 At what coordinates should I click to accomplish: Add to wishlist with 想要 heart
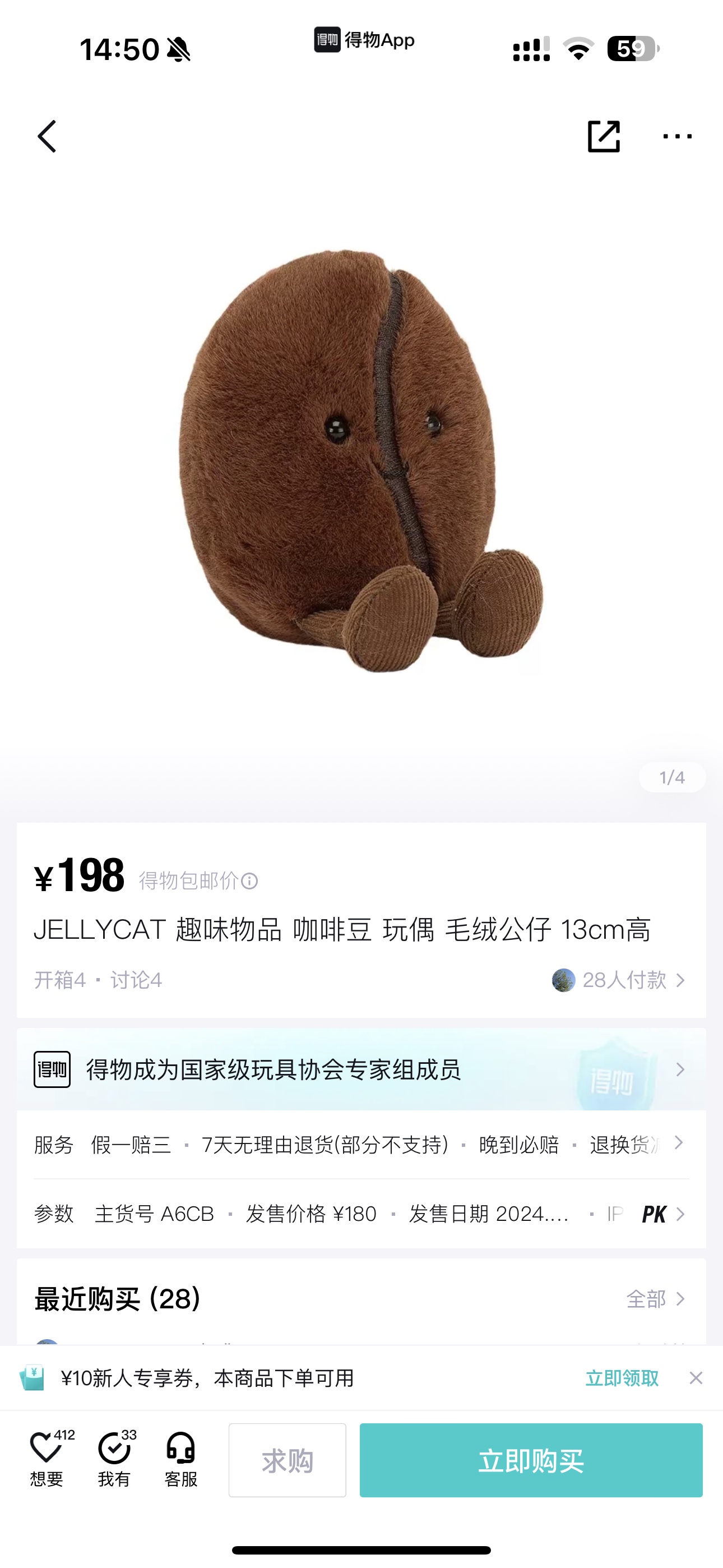pos(48,1459)
